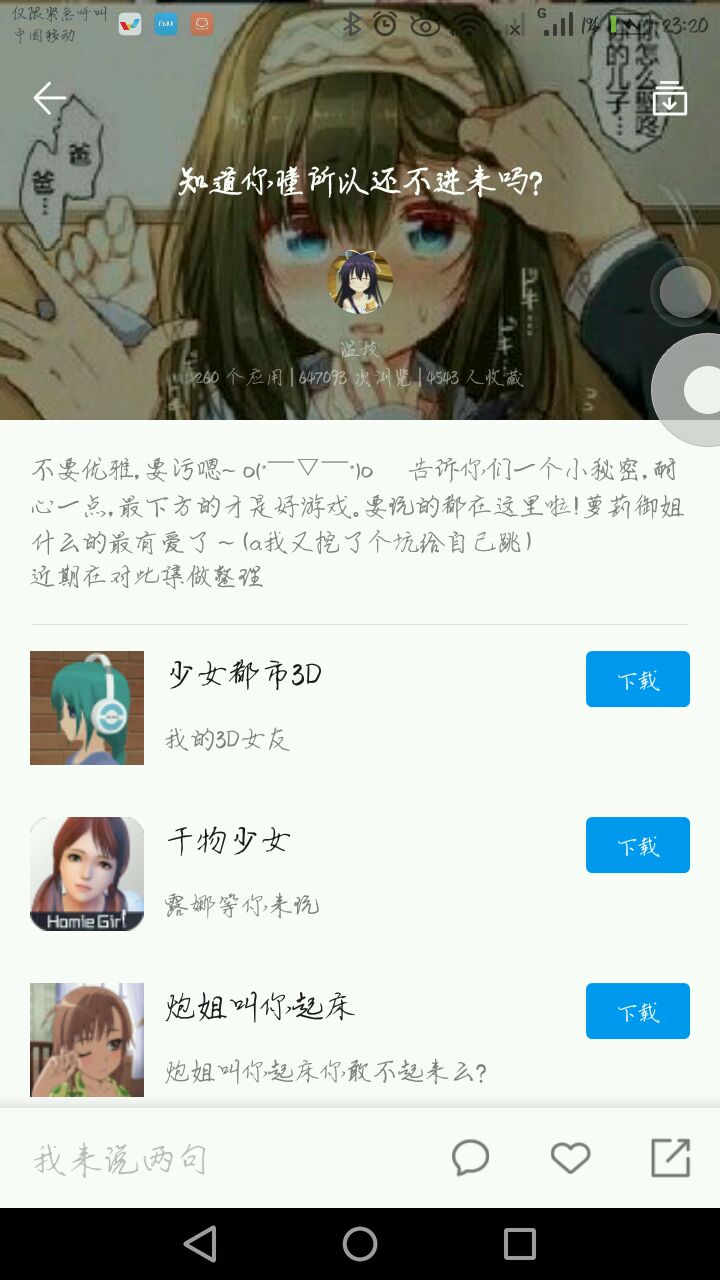The height and width of the screenshot is (1280, 720).
Task: Go back using the top-left arrow
Action: click(x=49, y=98)
